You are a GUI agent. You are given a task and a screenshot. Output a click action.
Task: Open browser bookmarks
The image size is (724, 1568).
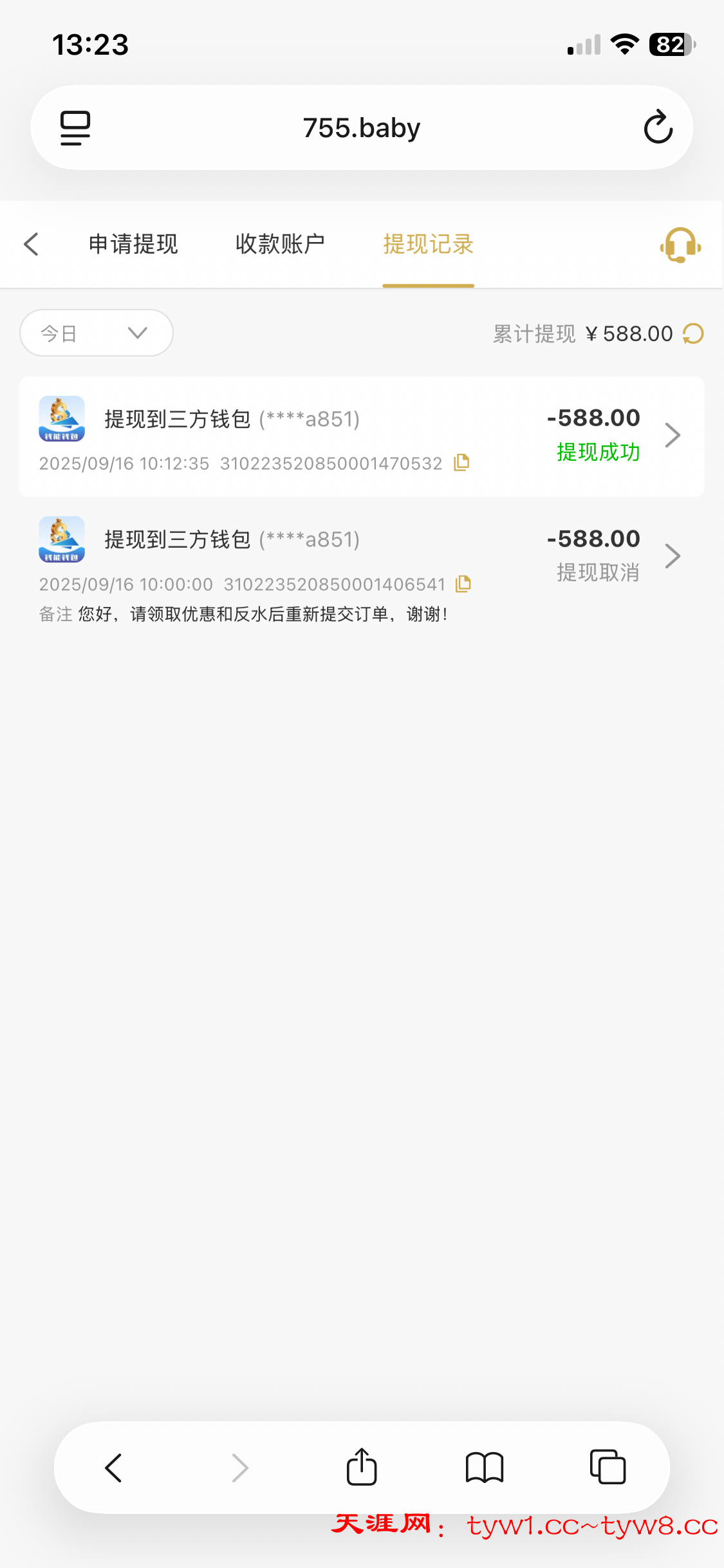[x=485, y=1468]
